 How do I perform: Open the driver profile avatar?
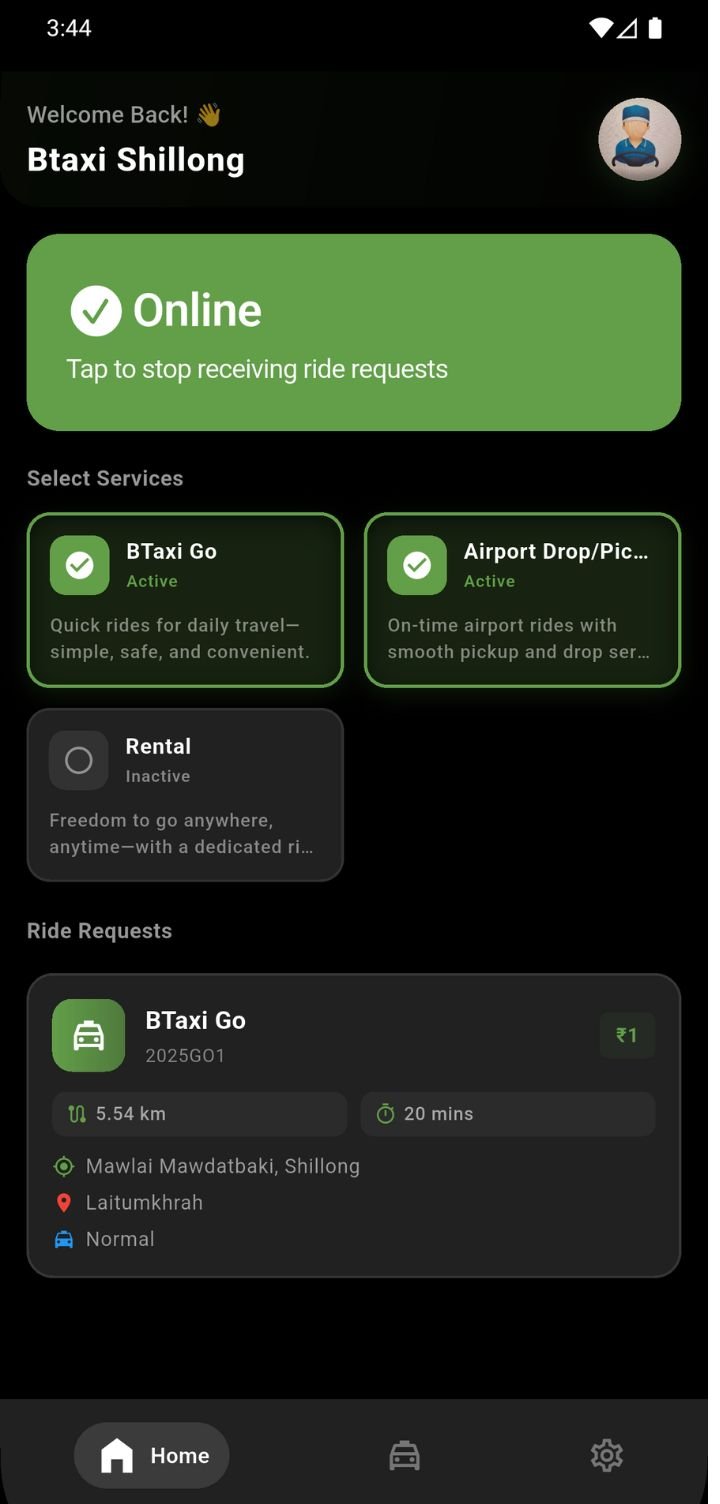click(639, 140)
